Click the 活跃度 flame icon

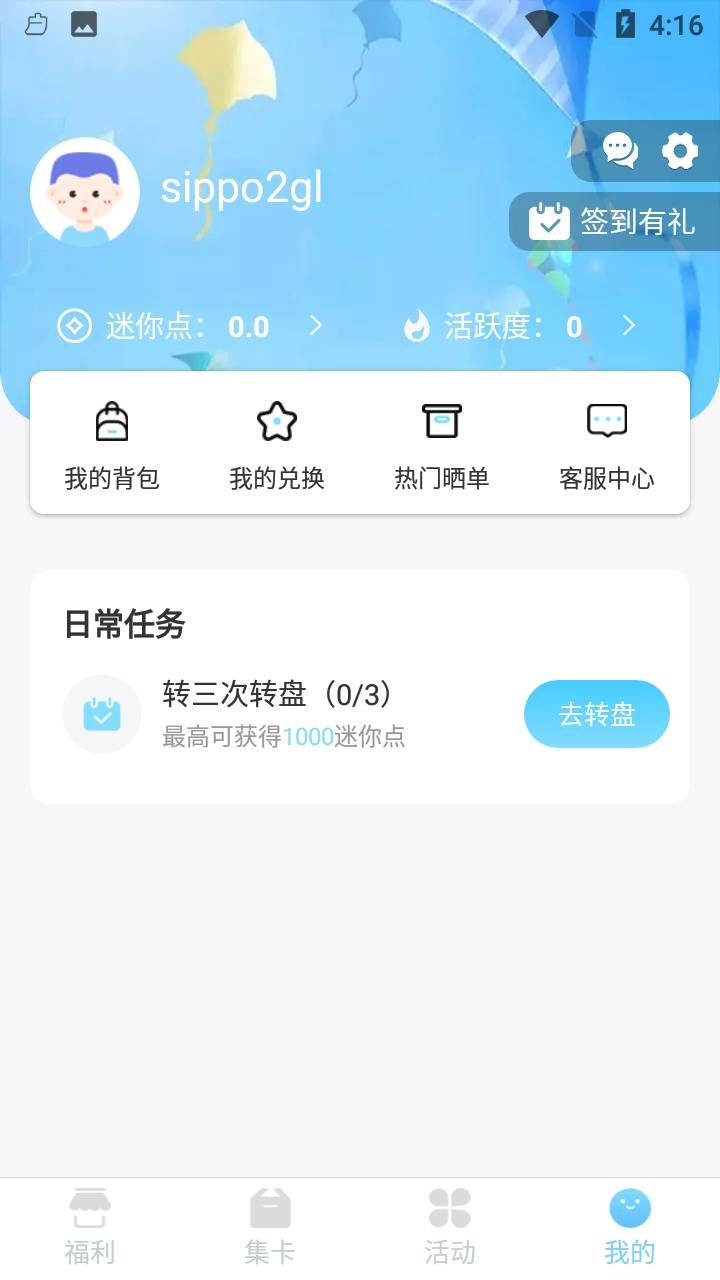coord(417,325)
